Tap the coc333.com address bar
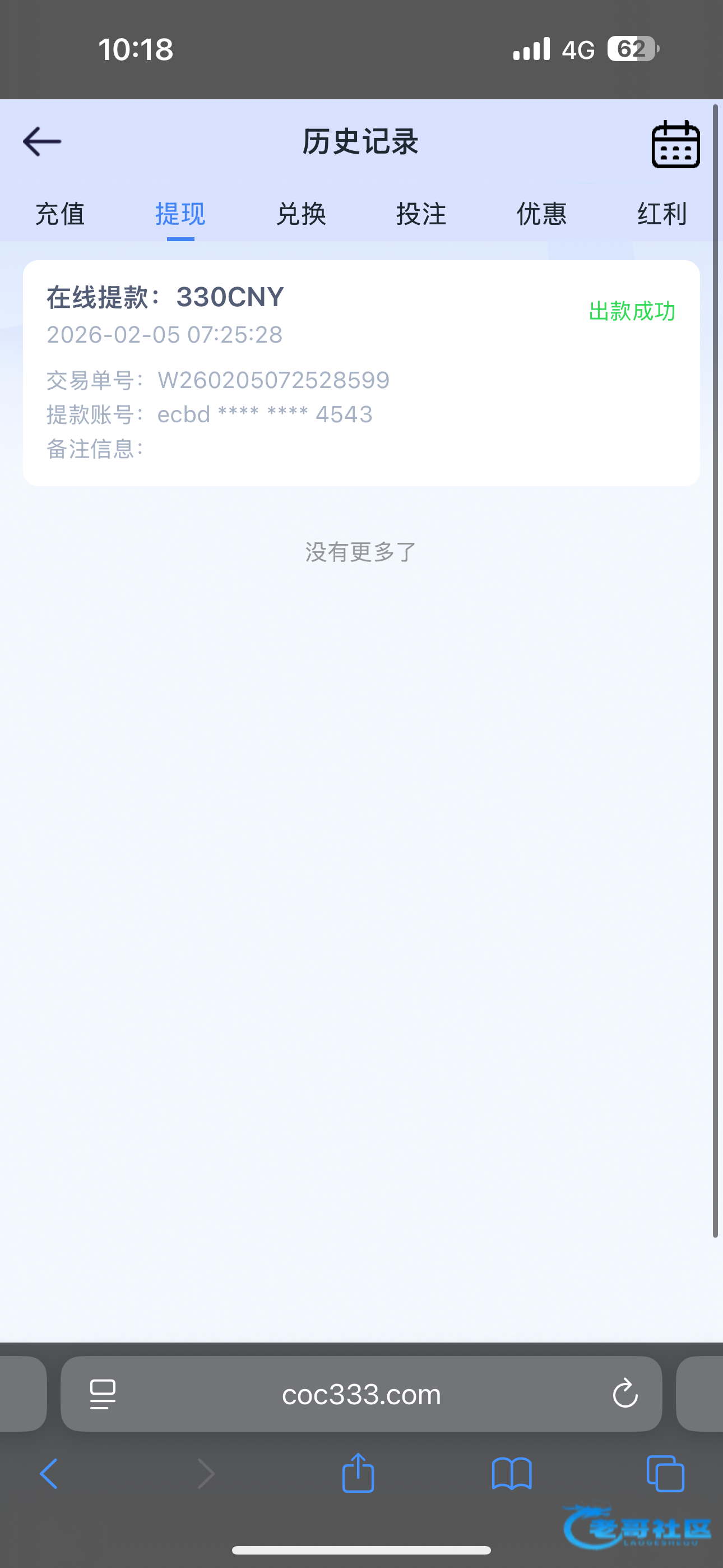 tap(361, 1394)
